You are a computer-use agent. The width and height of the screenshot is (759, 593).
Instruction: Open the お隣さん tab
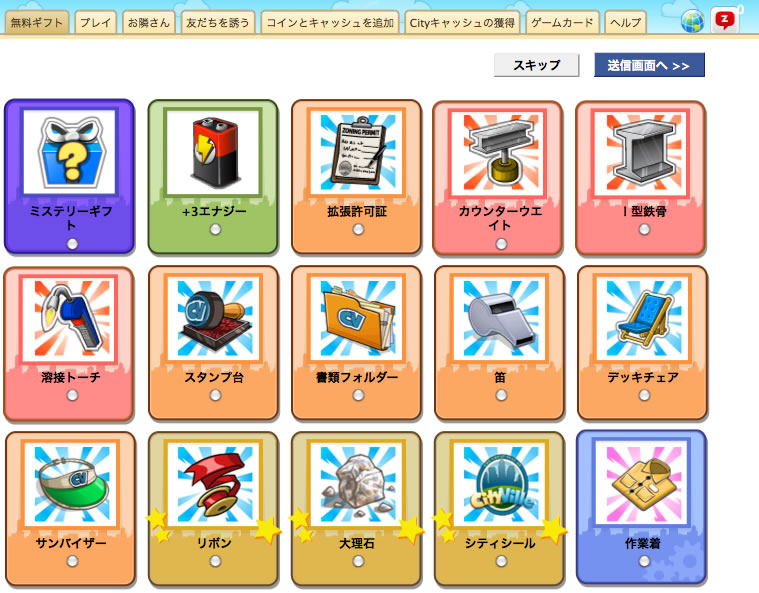tap(148, 22)
